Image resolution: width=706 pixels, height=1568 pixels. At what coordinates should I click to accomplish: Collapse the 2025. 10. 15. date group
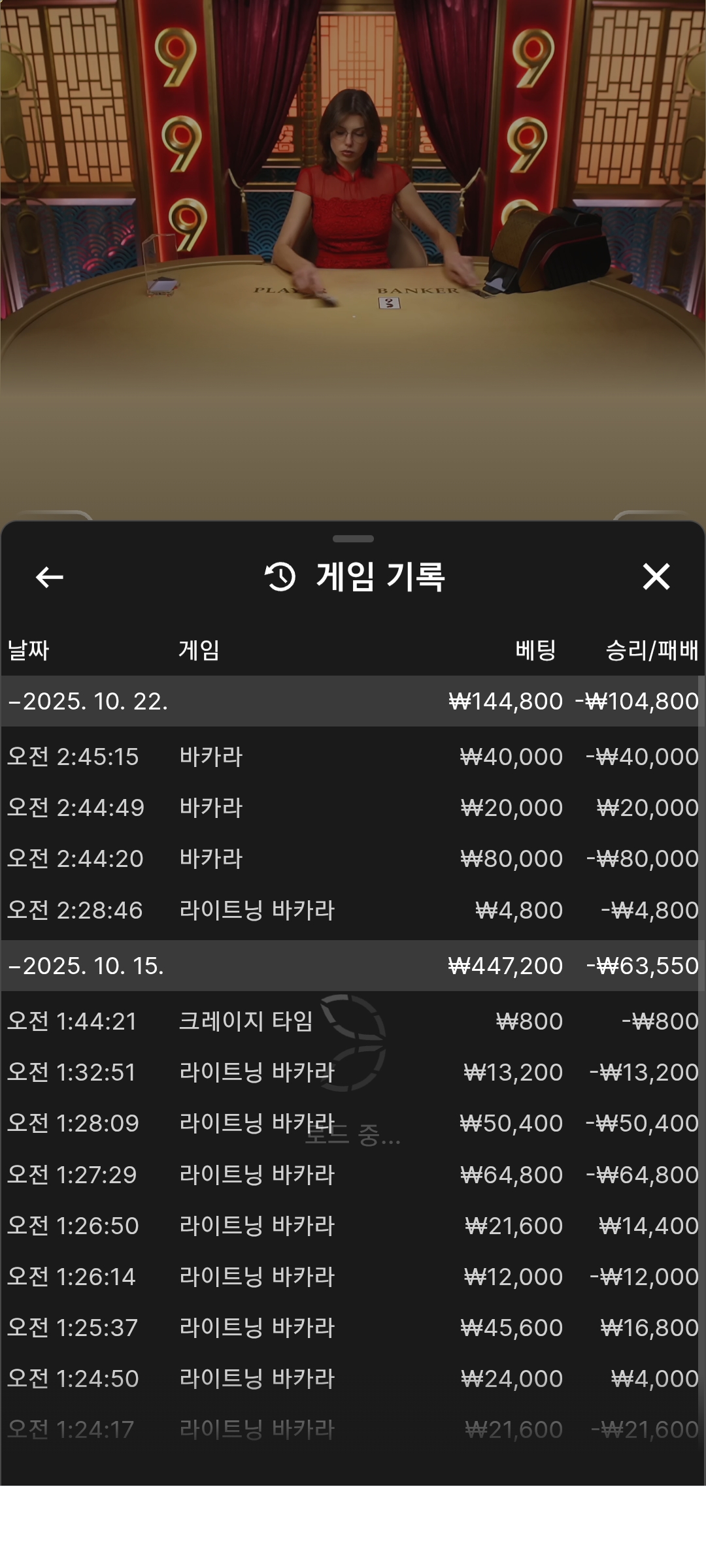[x=352, y=966]
